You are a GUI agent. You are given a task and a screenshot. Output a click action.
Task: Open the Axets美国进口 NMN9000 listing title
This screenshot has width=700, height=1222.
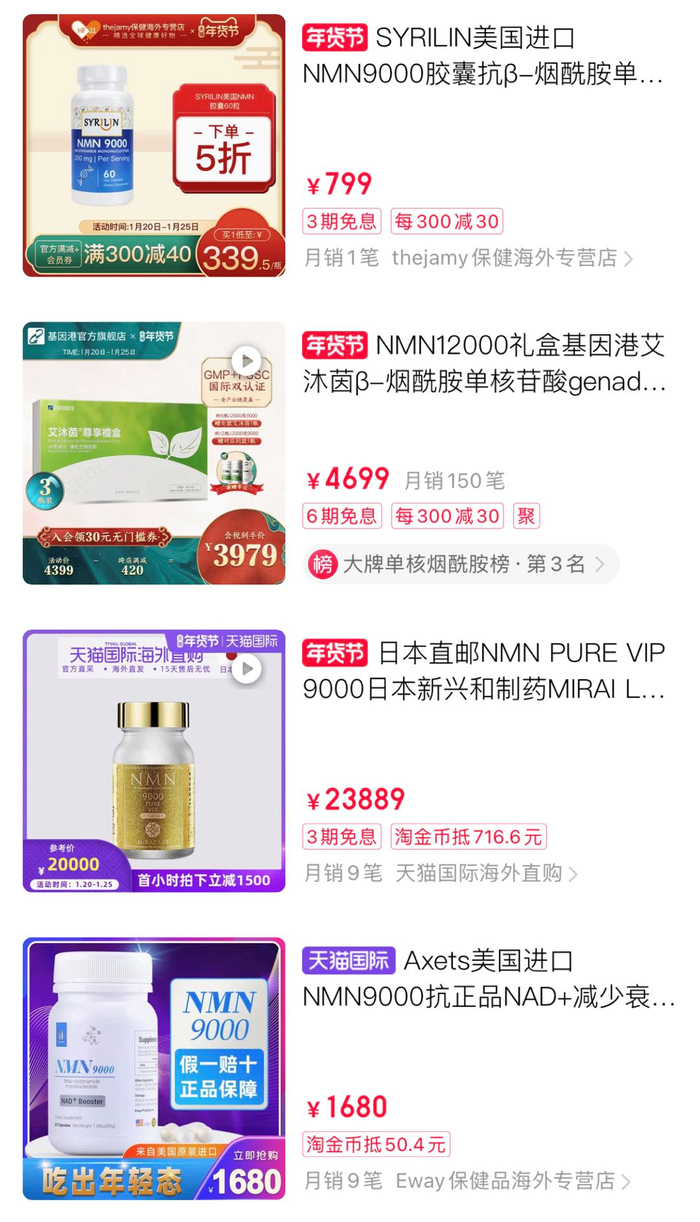pyautogui.click(x=489, y=980)
